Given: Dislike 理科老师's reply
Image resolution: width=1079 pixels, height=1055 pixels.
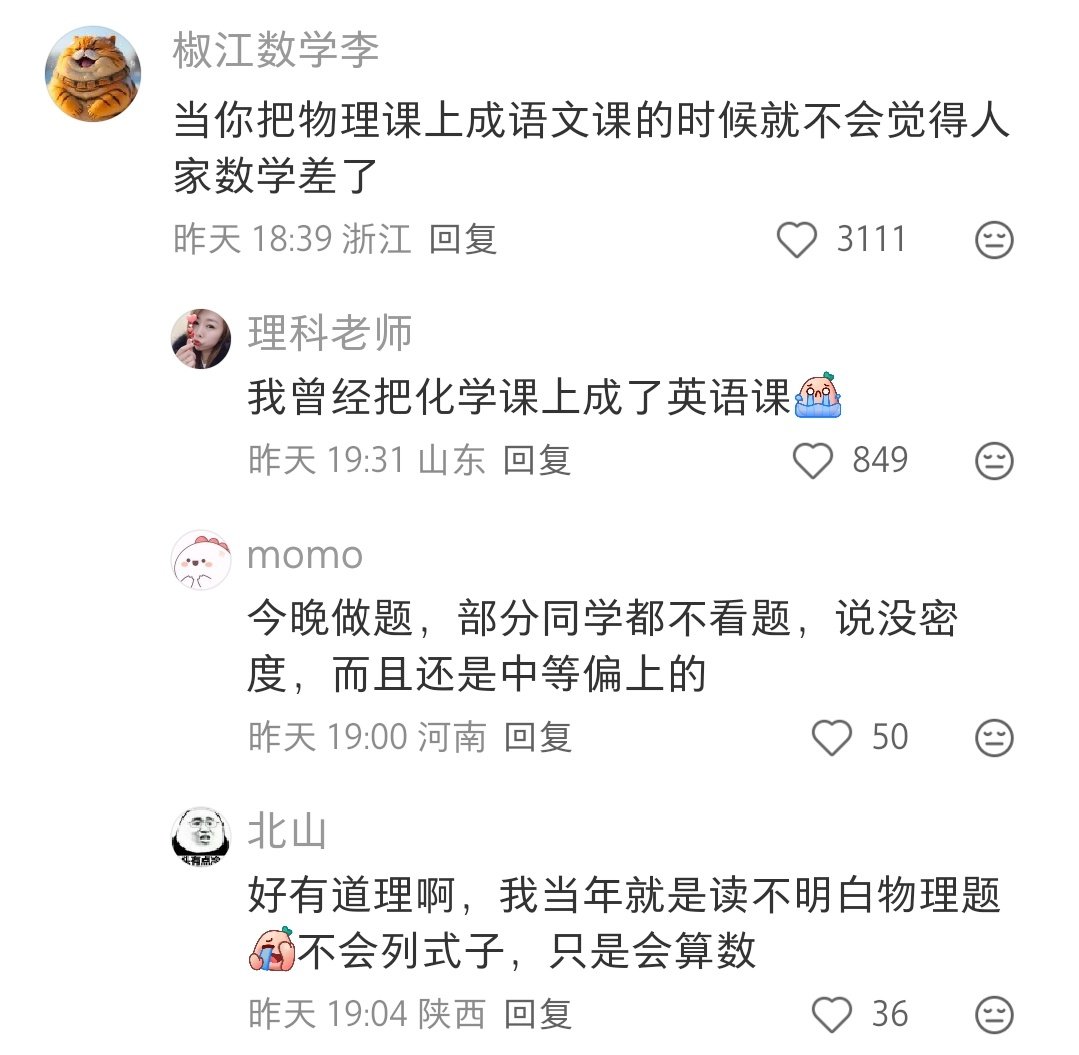Looking at the screenshot, I should 994,461.
